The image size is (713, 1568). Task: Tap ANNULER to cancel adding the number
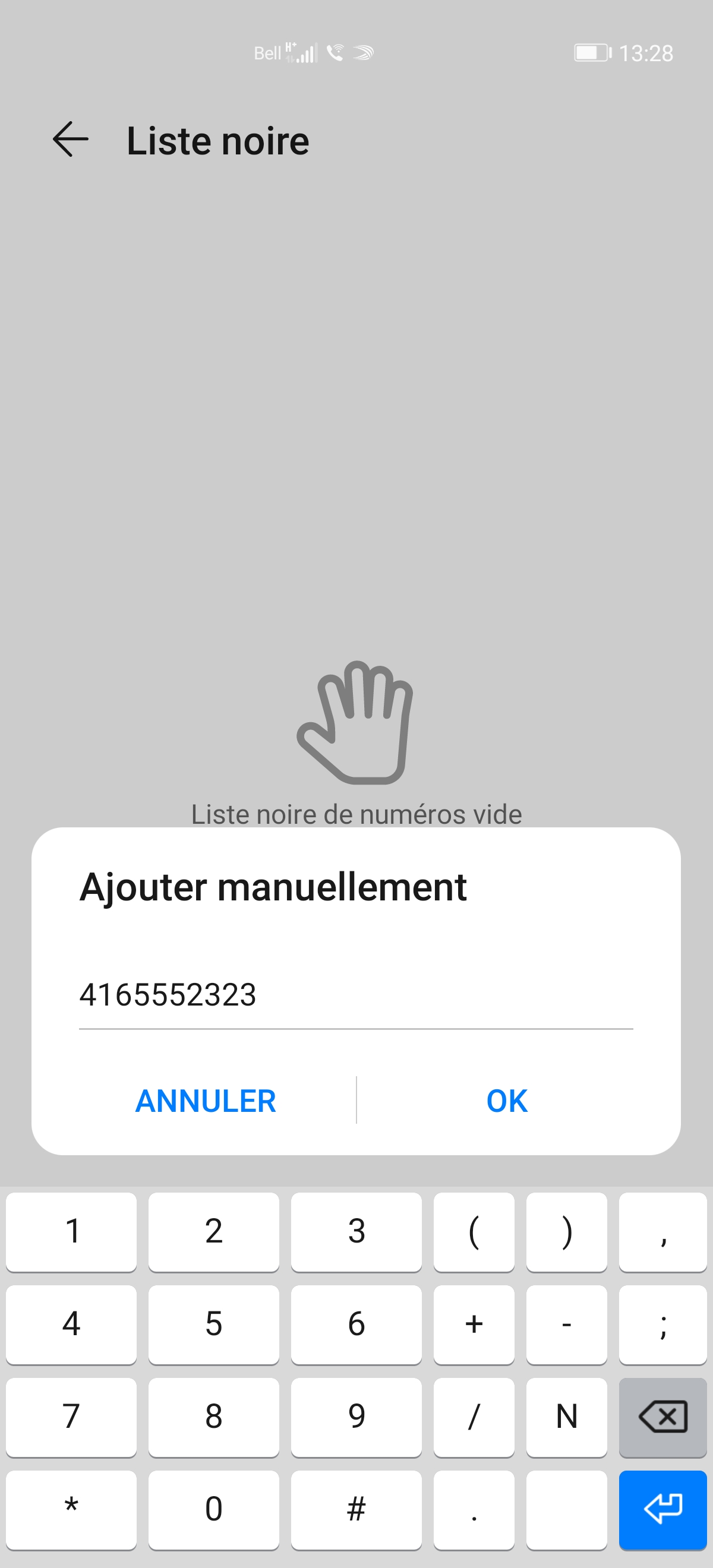click(205, 1099)
